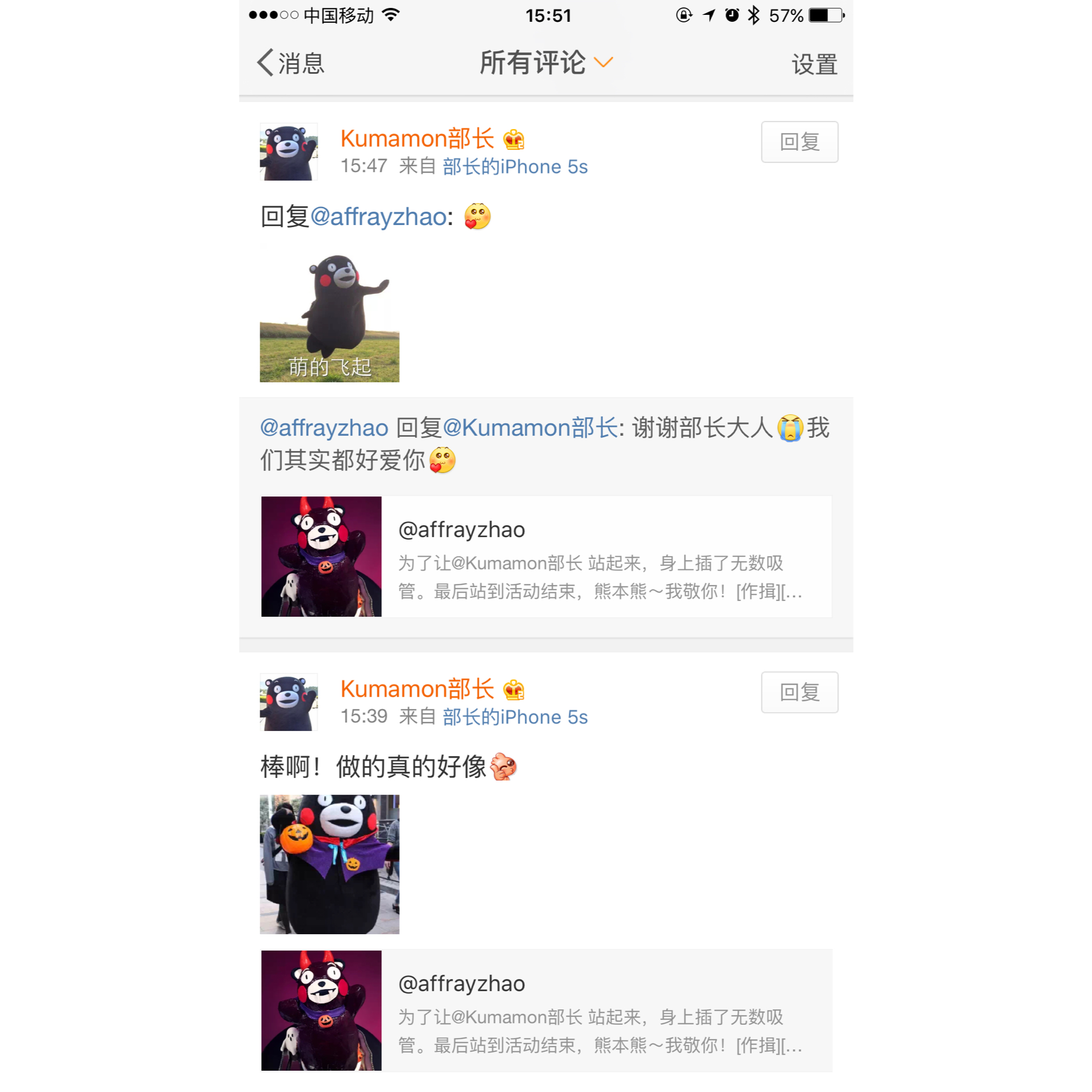Open the original post card under the 15:47 comment
Screen dimensions: 1092x1092
545,556
